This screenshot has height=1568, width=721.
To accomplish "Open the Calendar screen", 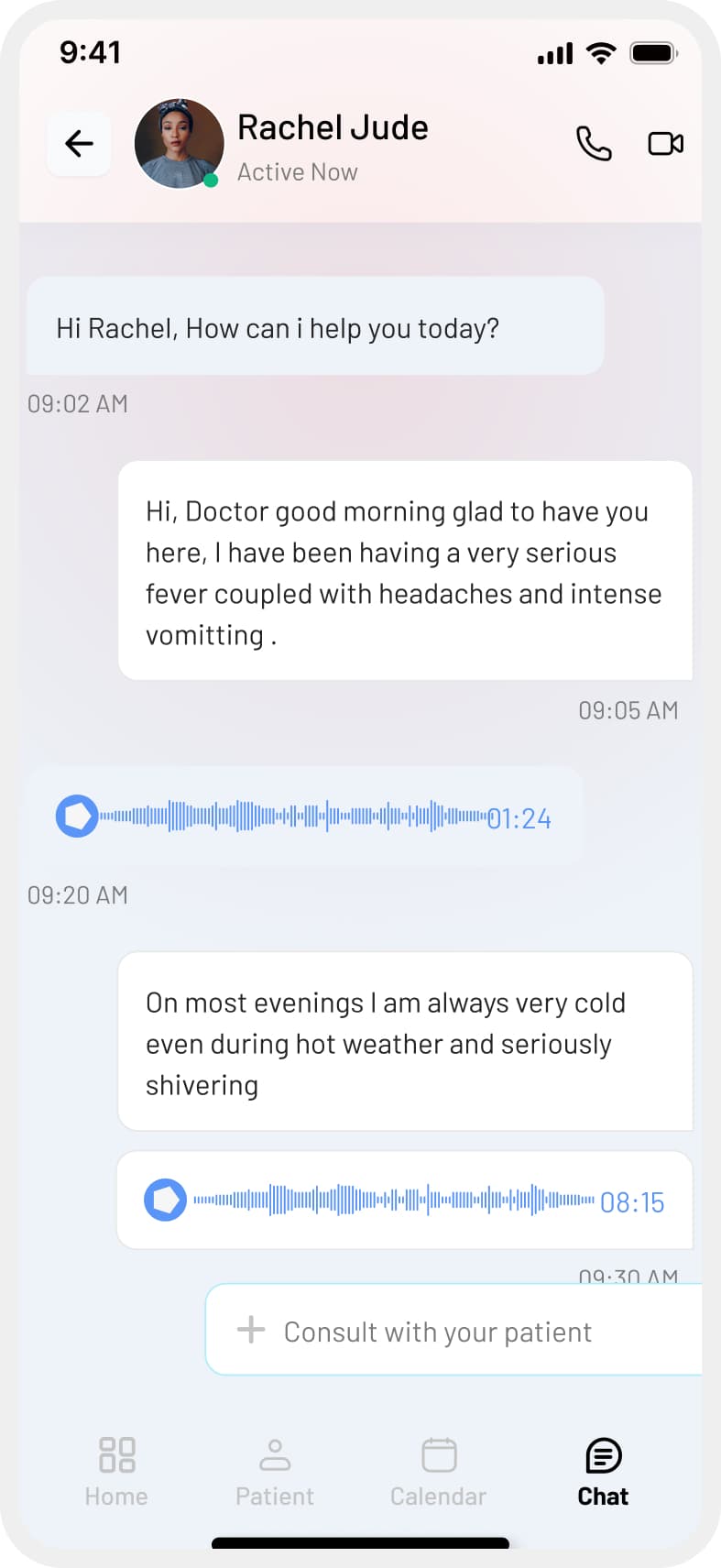I will (438, 1471).
